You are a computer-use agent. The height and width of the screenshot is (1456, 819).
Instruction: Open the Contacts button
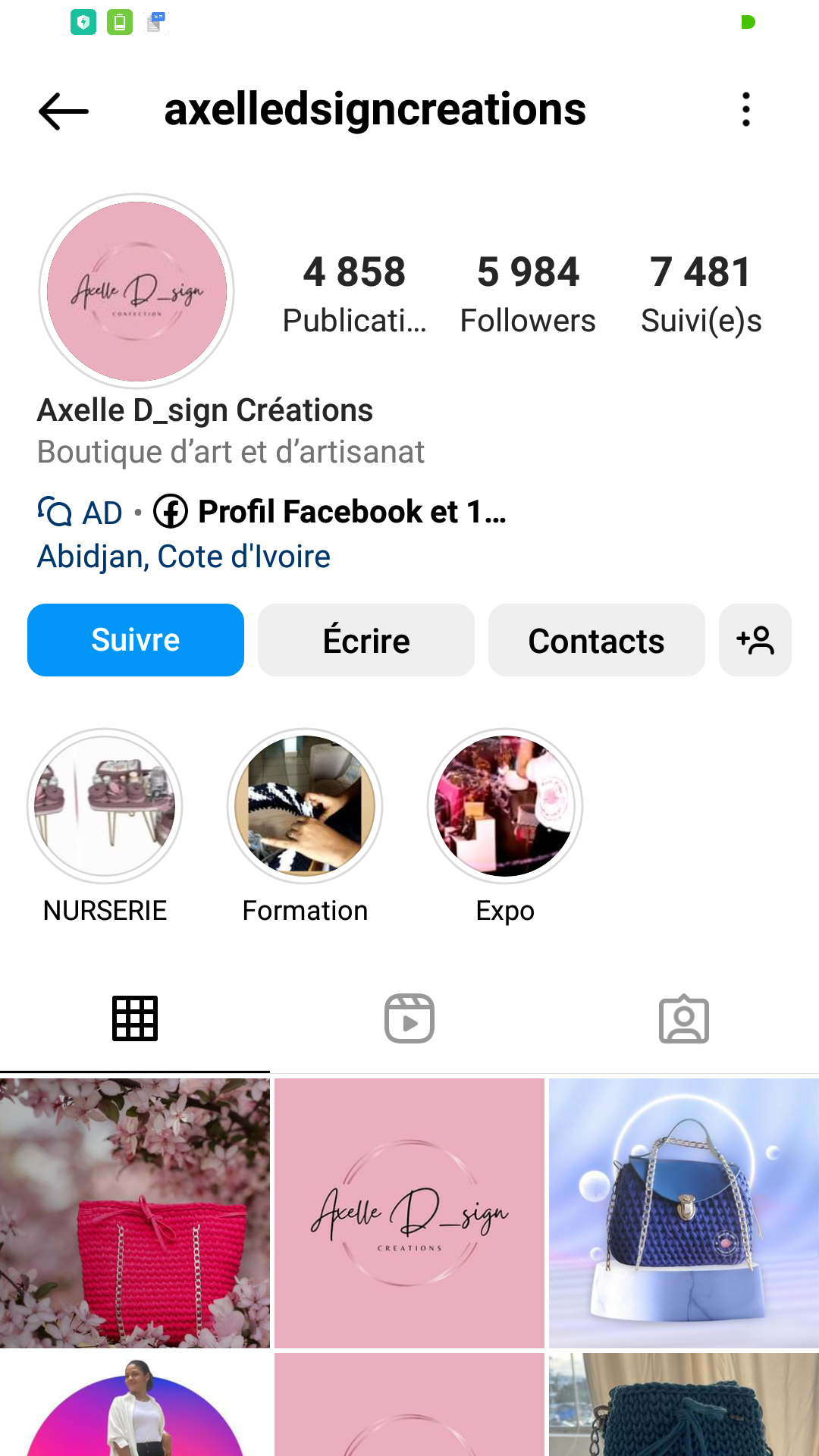click(596, 640)
